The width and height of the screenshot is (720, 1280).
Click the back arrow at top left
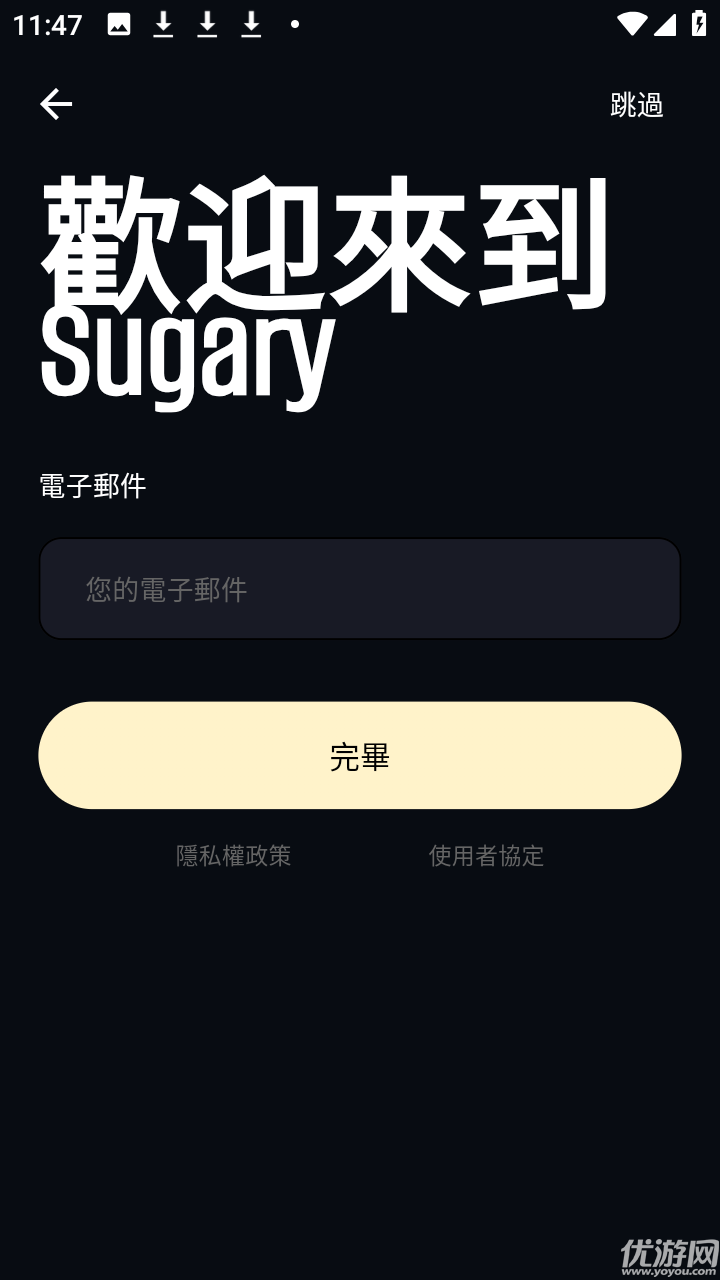pos(56,103)
